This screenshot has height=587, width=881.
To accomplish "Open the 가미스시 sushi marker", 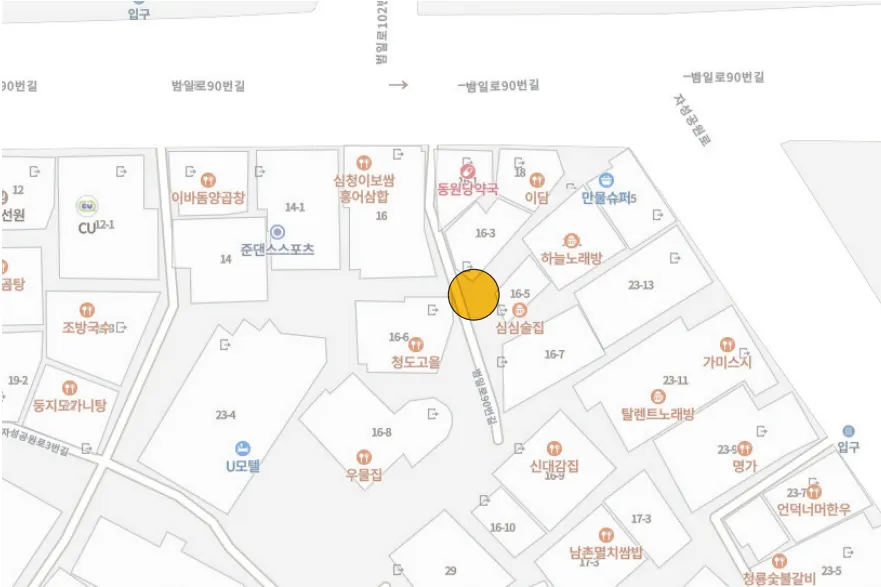I will point(727,345).
